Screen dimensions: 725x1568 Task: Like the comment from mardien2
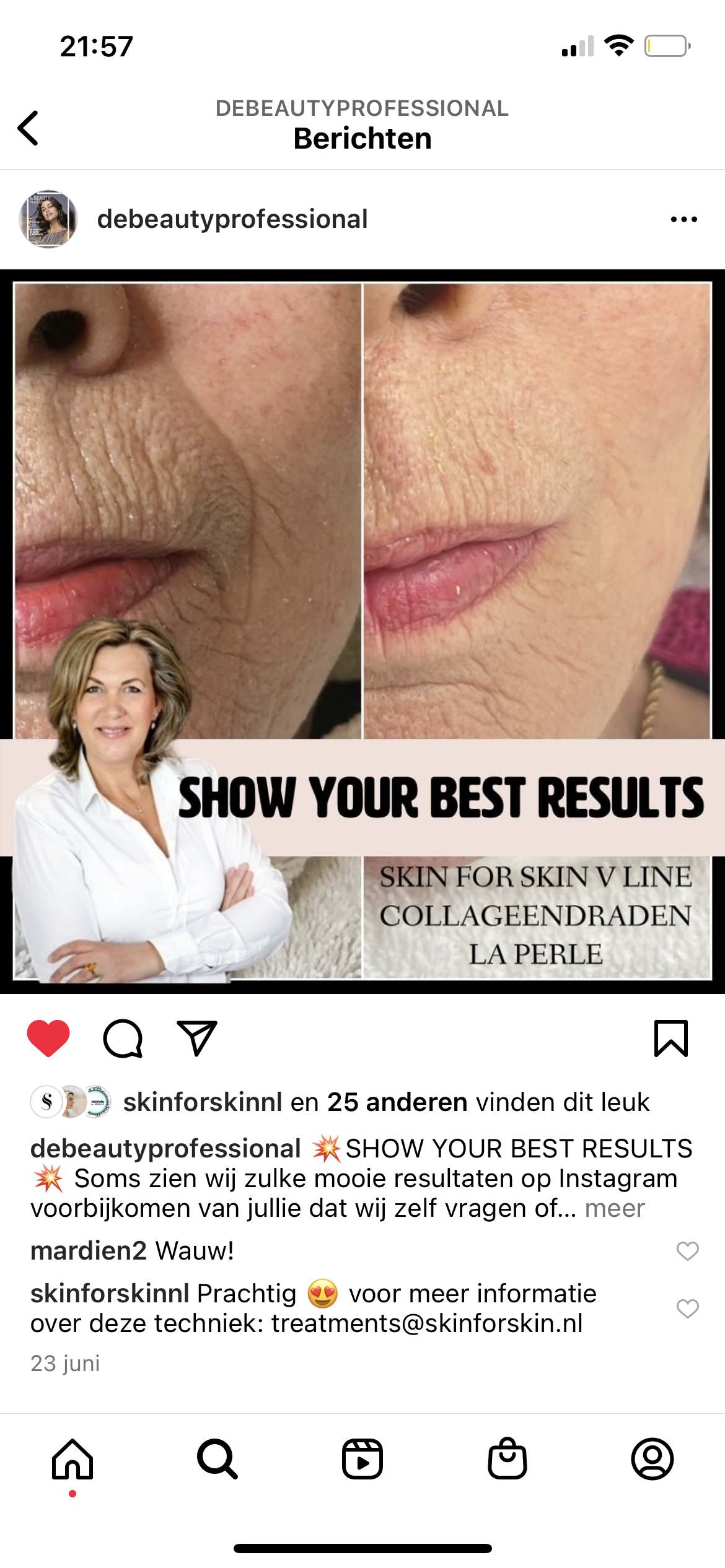pyautogui.click(x=687, y=1251)
